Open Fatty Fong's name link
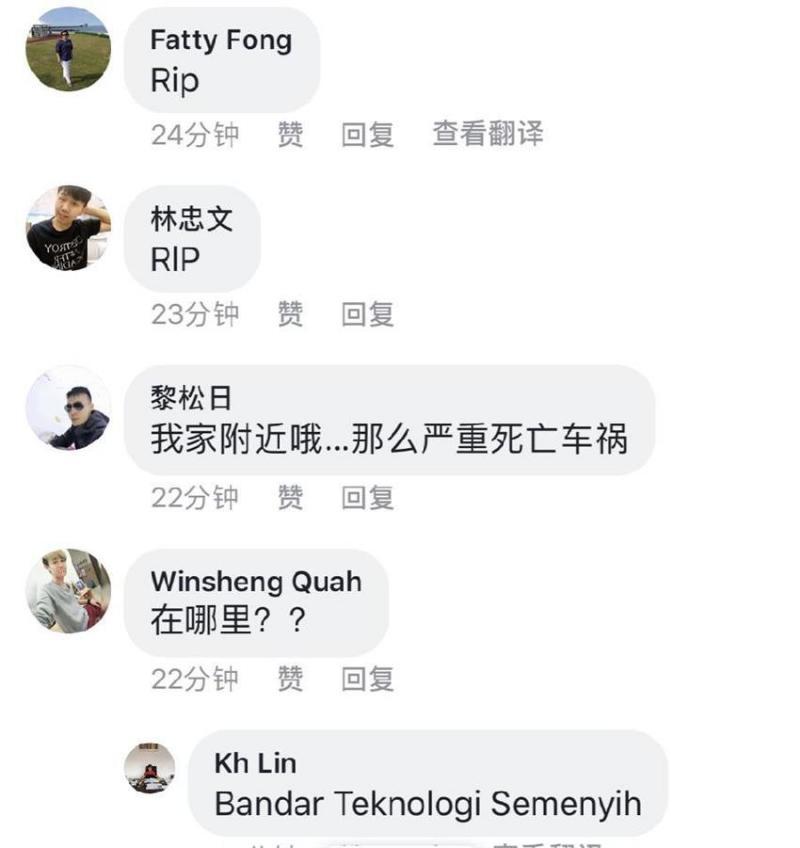The image size is (800, 848). point(221,40)
